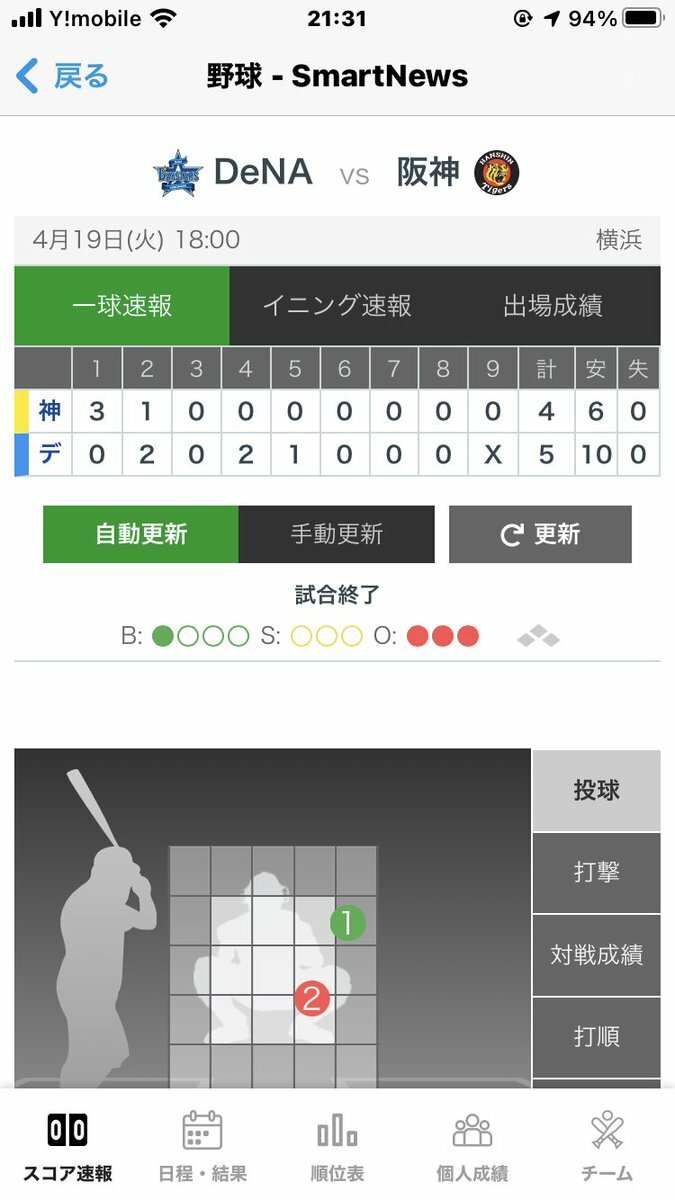Image resolution: width=675 pixels, height=1200 pixels.
Task: Go back using 戻る button
Action: click(x=62, y=76)
